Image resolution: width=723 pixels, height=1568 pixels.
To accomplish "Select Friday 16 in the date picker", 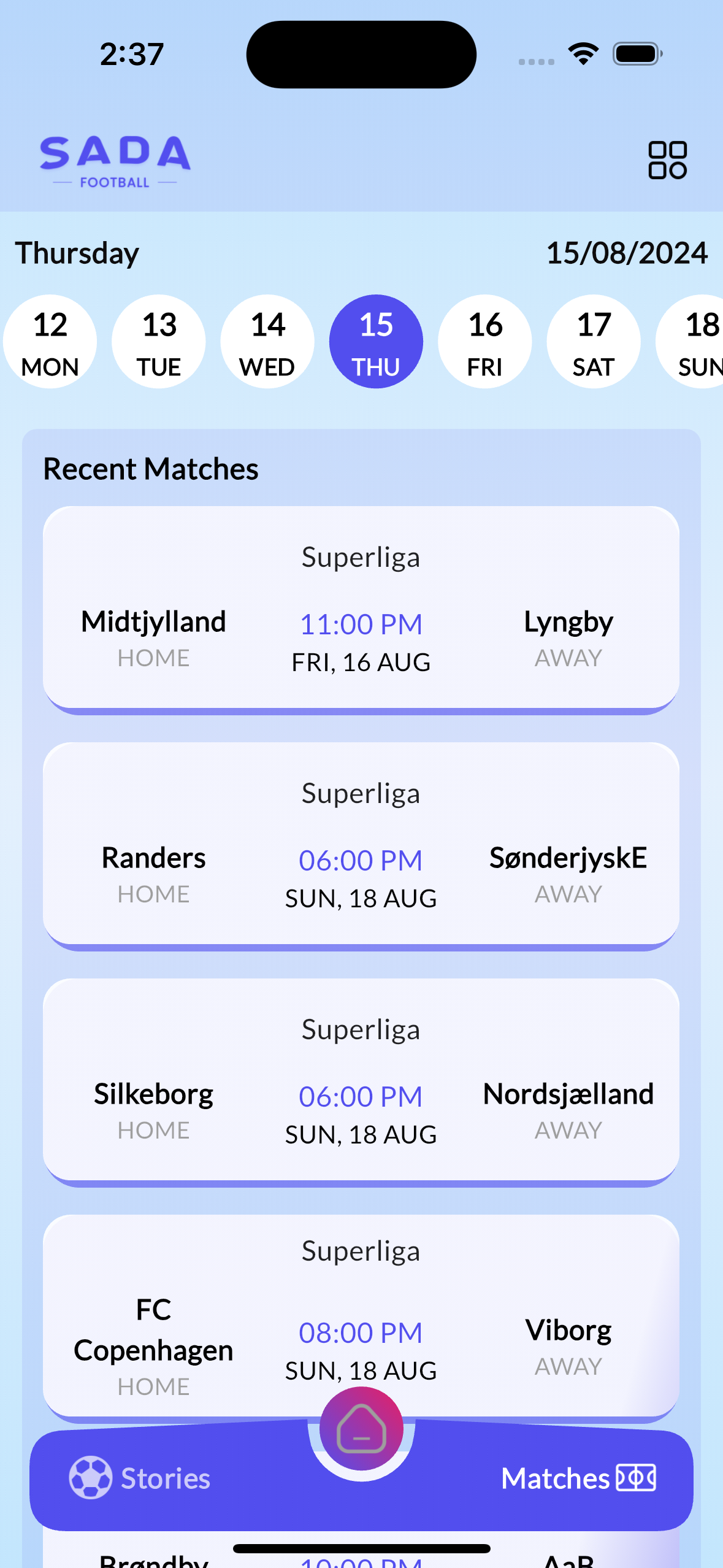I will pyautogui.click(x=484, y=342).
